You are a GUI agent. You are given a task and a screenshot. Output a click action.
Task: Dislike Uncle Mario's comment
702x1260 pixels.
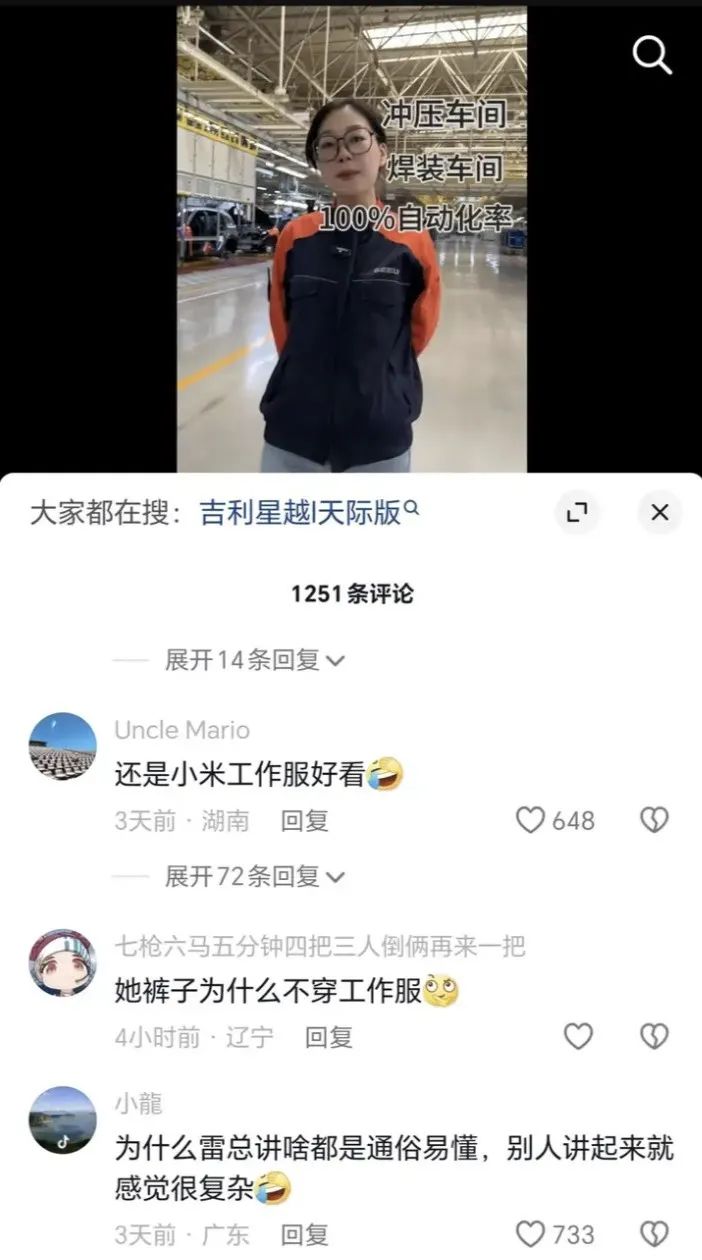[x=654, y=821]
